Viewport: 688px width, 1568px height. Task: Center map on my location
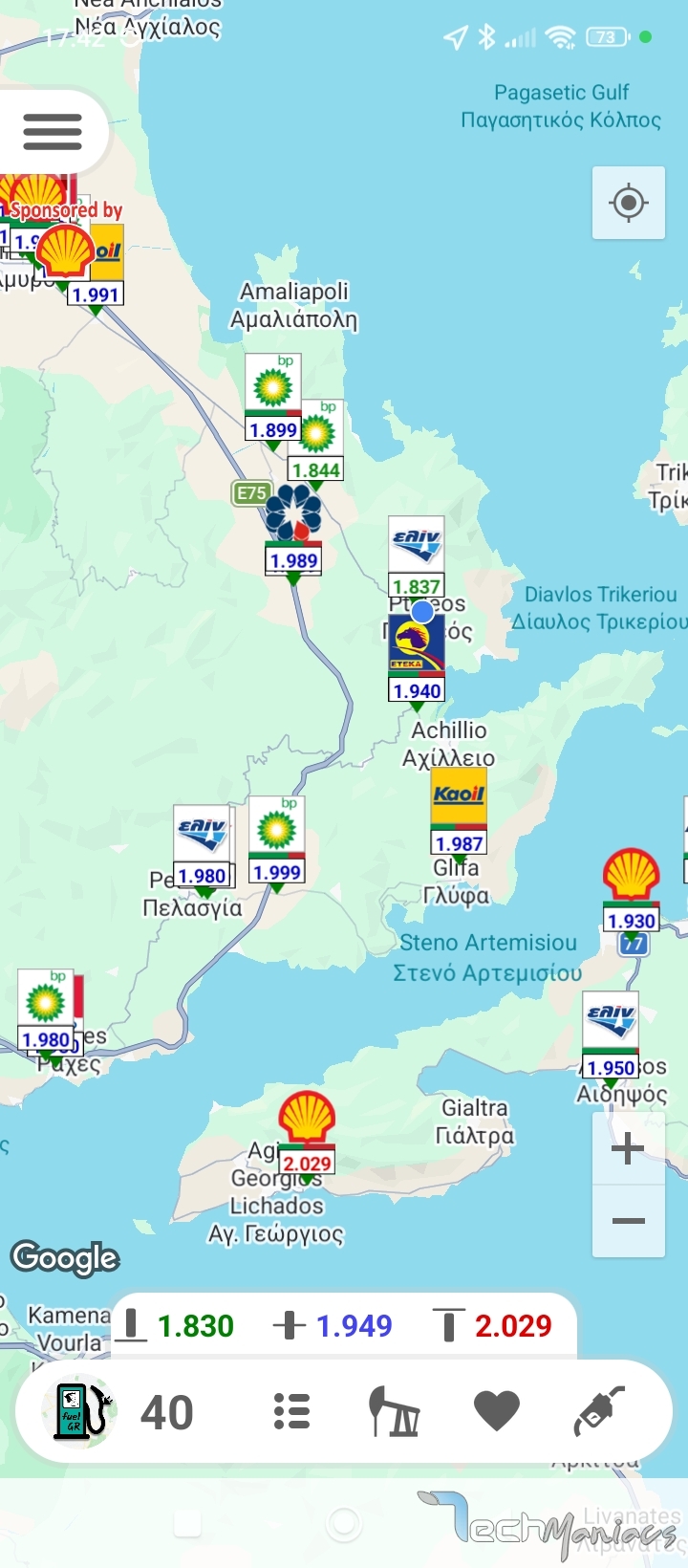(628, 203)
